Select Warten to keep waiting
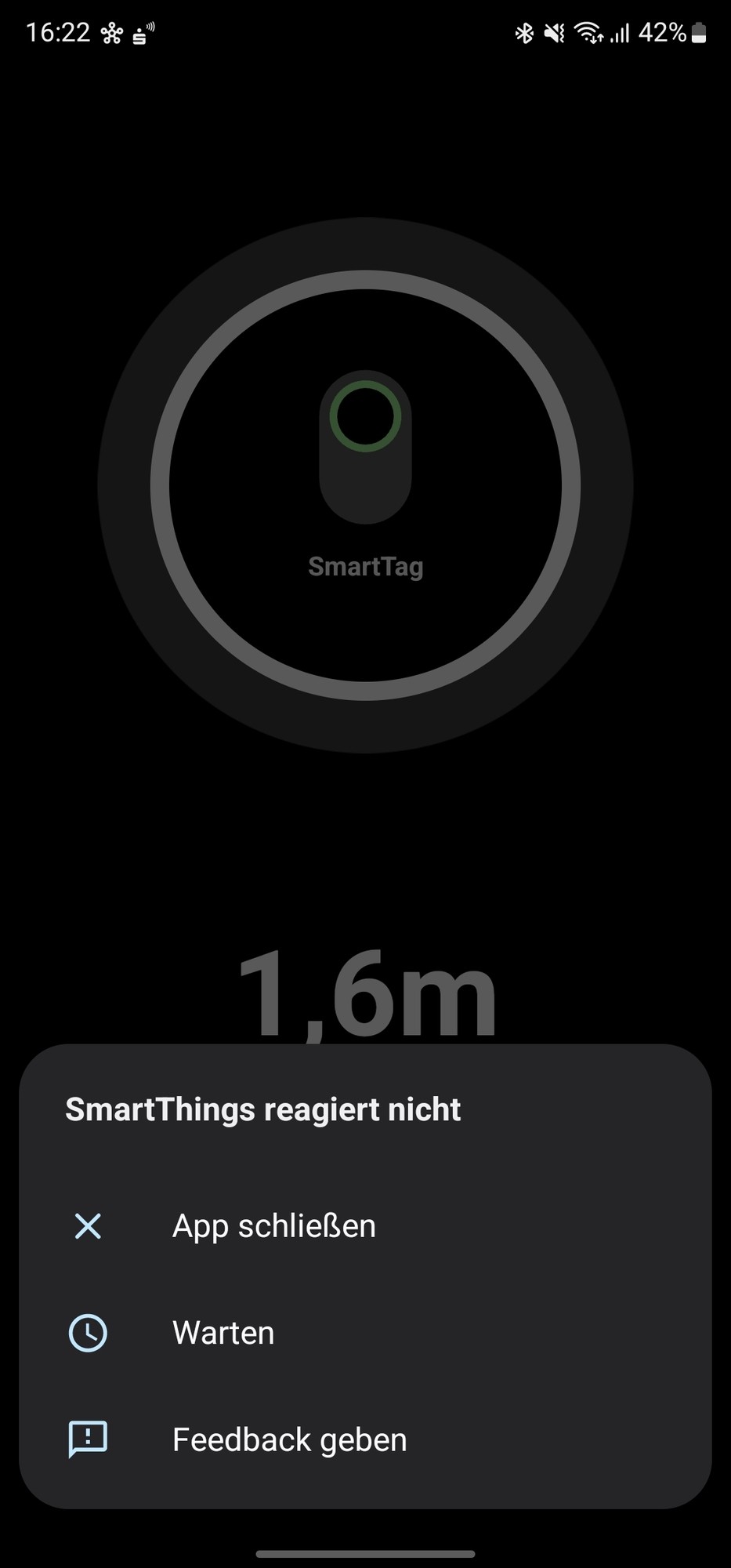The height and width of the screenshot is (1568, 731). click(x=223, y=1333)
